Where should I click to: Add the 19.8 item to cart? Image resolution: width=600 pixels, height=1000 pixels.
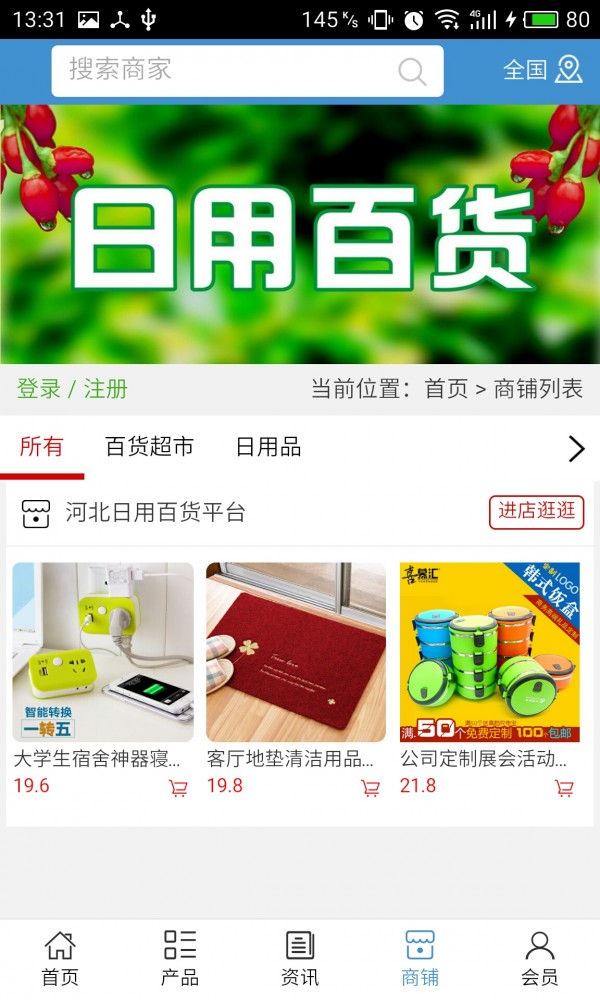coord(371,788)
